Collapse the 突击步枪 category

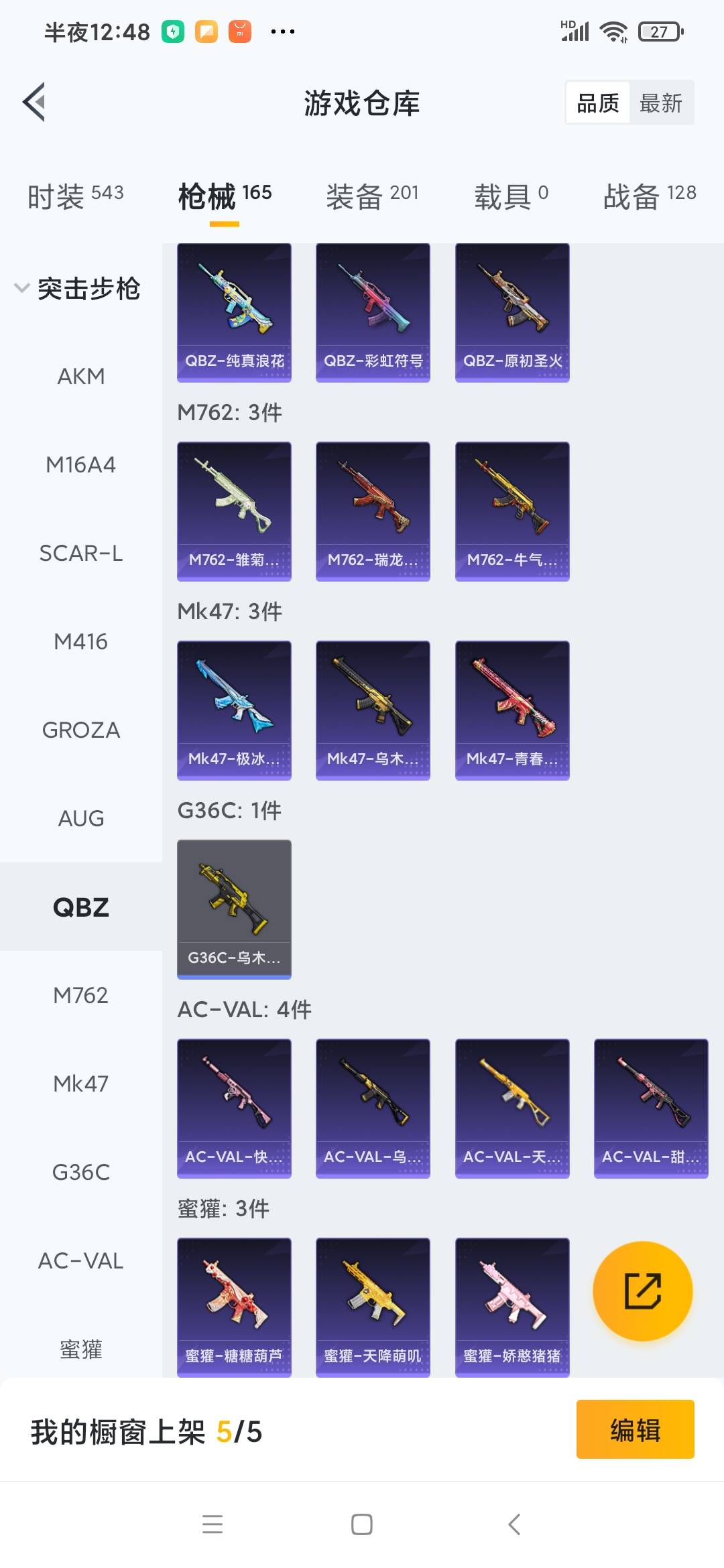pyautogui.click(x=77, y=289)
